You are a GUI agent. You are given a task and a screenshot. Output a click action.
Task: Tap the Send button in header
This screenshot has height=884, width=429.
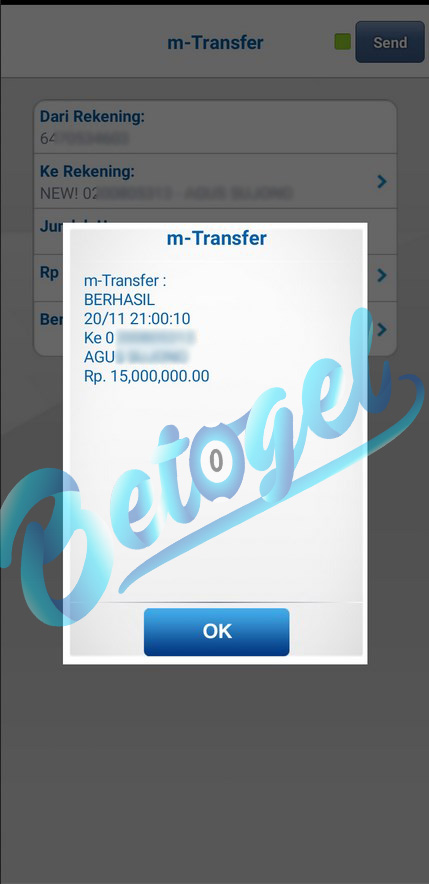click(390, 42)
